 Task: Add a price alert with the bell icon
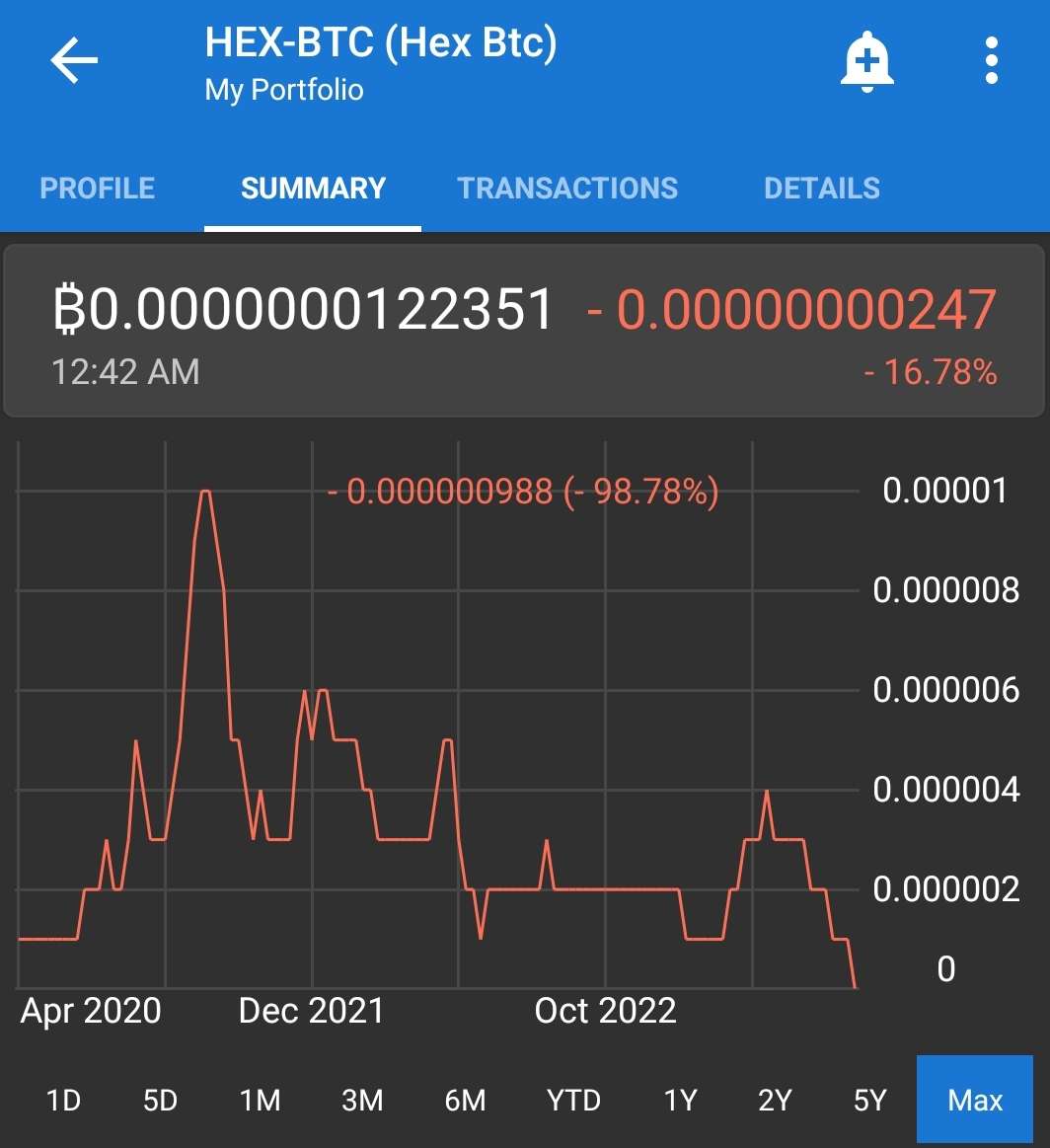tap(866, 61)
